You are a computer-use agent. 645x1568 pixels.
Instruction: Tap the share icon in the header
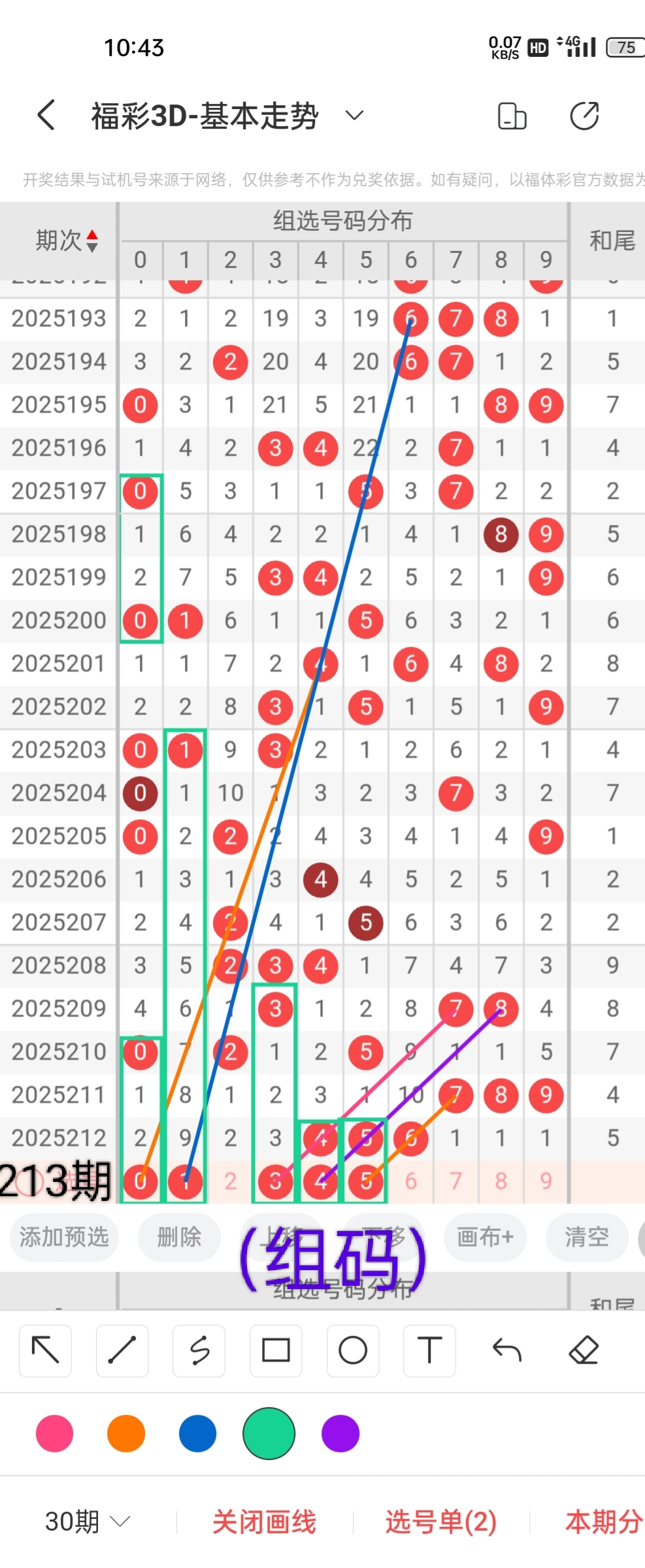tap(584, 116)
